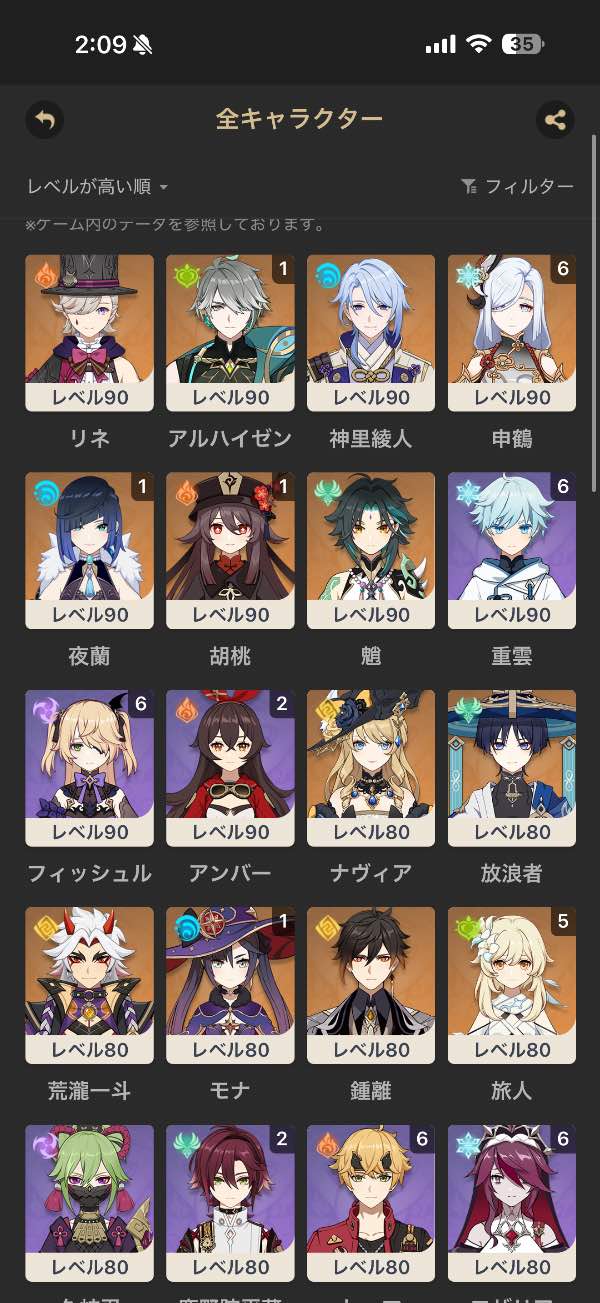
Task: Open the フィルター filter options
Action: pyautogui.click(x=517, y=186)
